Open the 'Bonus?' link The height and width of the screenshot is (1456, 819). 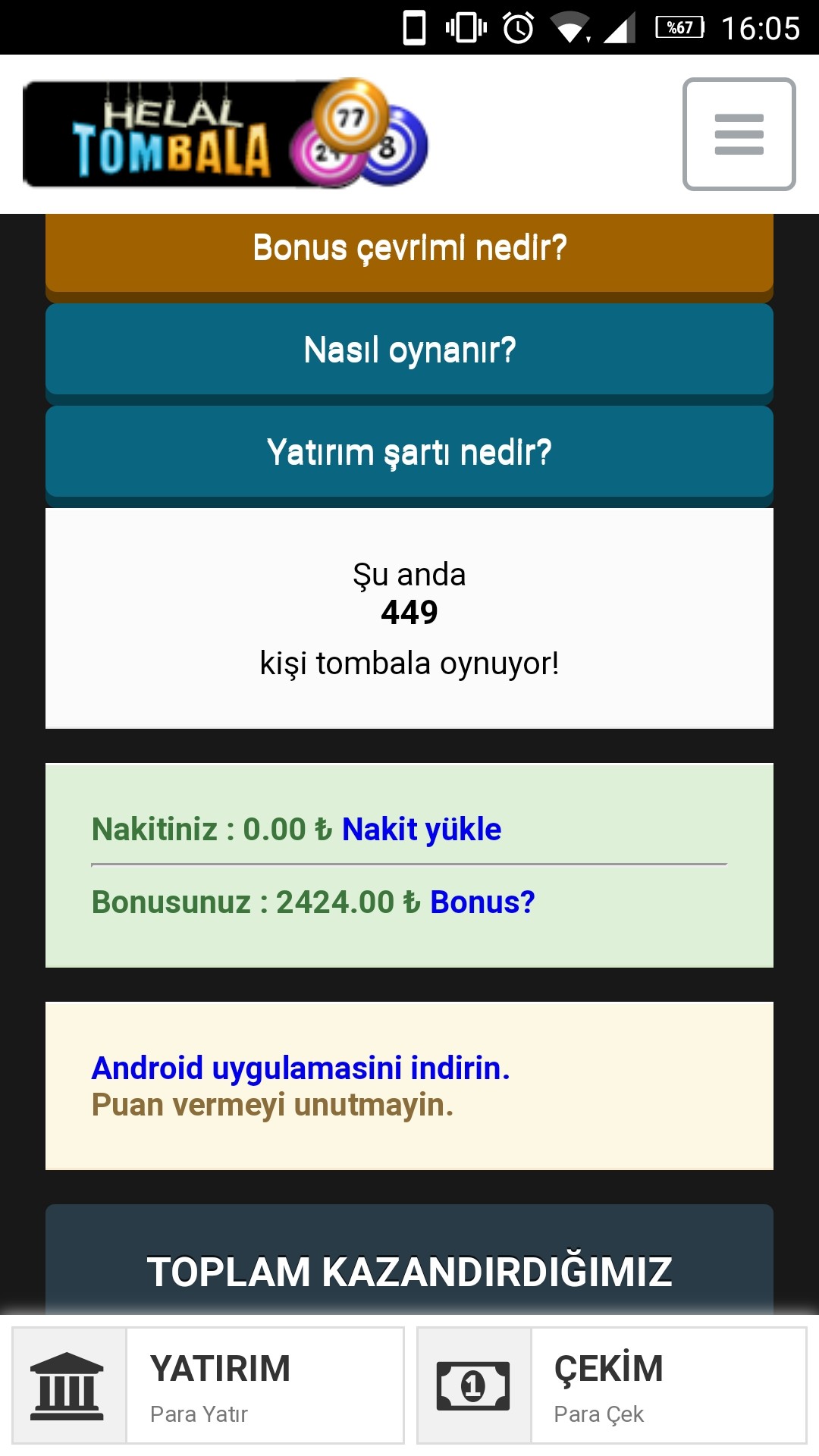point(482,902)
